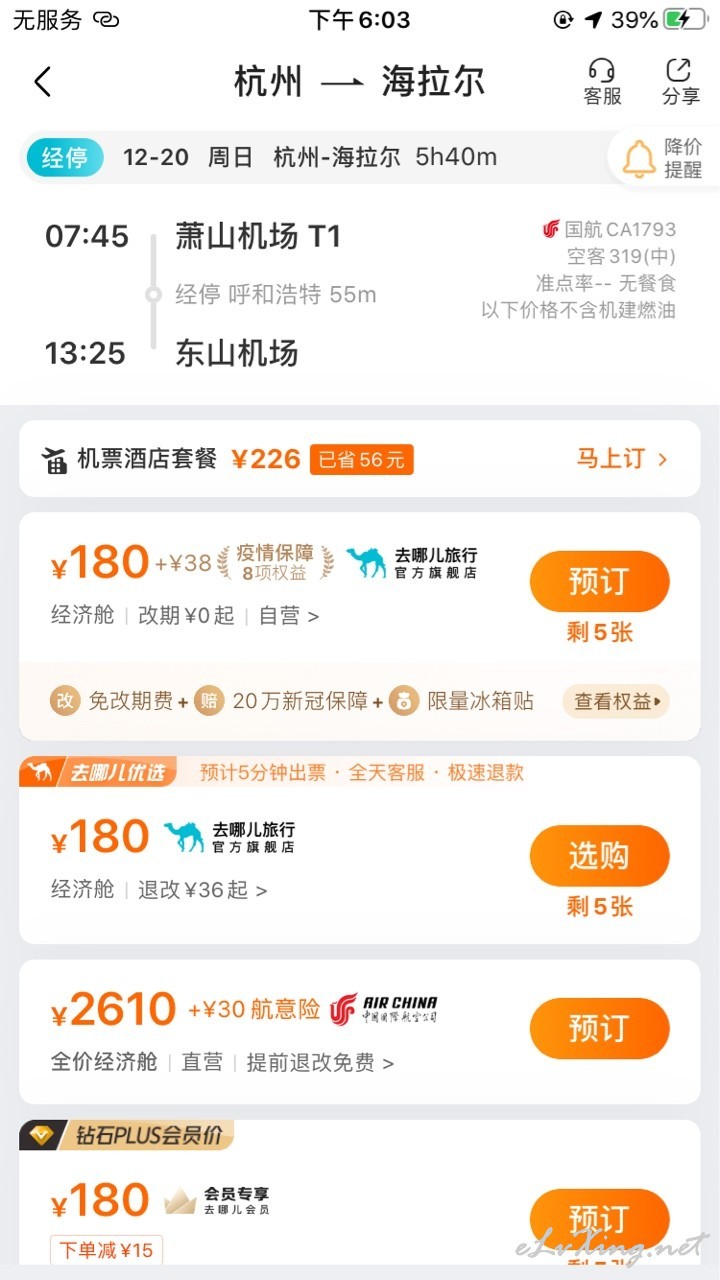Enable 降价提醒 price drop alert

(664, 157)
